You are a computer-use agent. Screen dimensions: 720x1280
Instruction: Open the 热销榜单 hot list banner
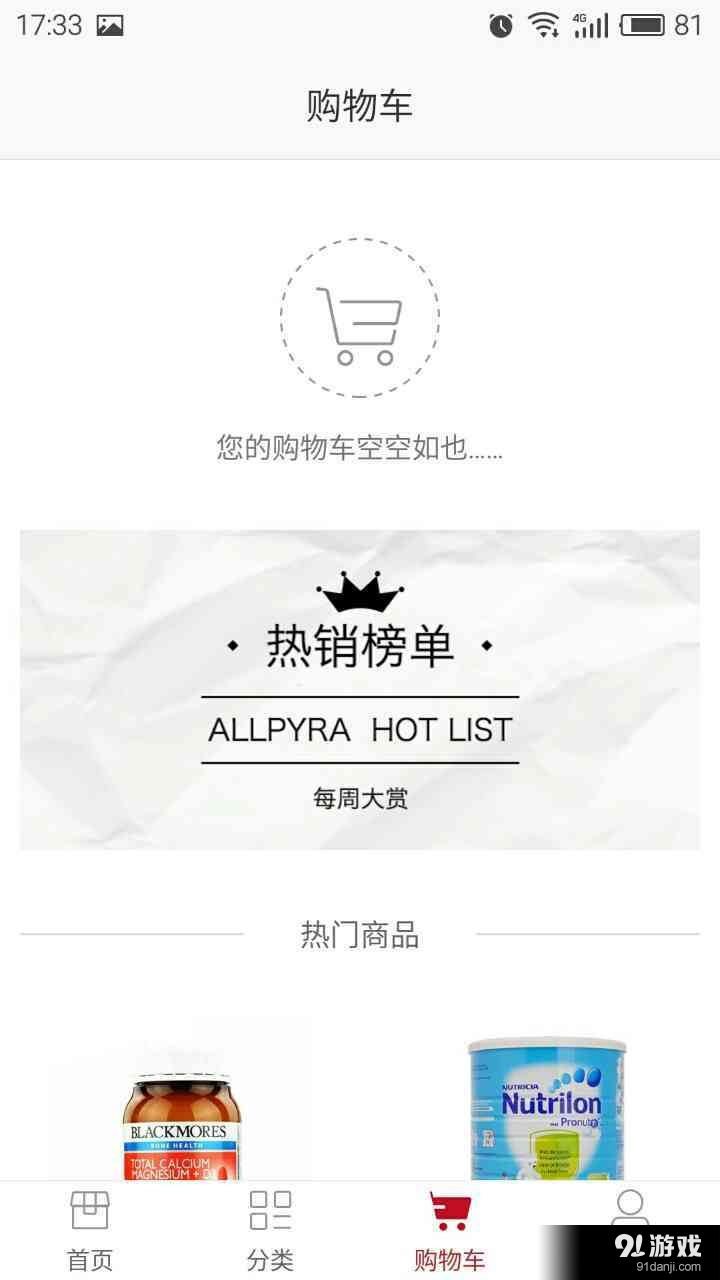pos(360,690)
